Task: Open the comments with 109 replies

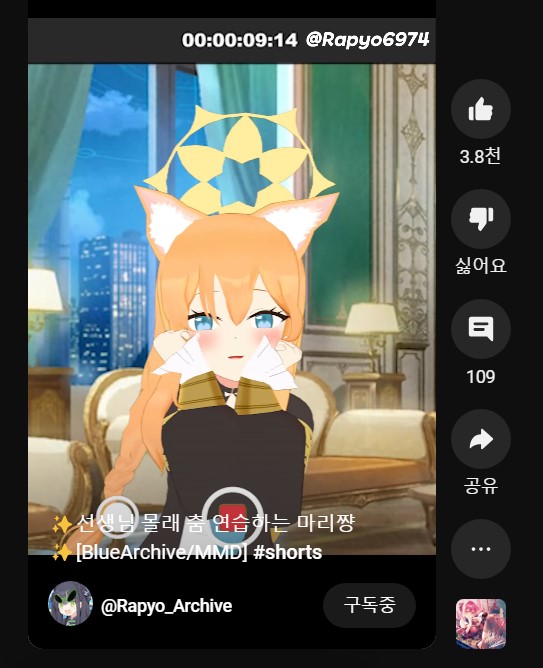Action: pos(480,329)
